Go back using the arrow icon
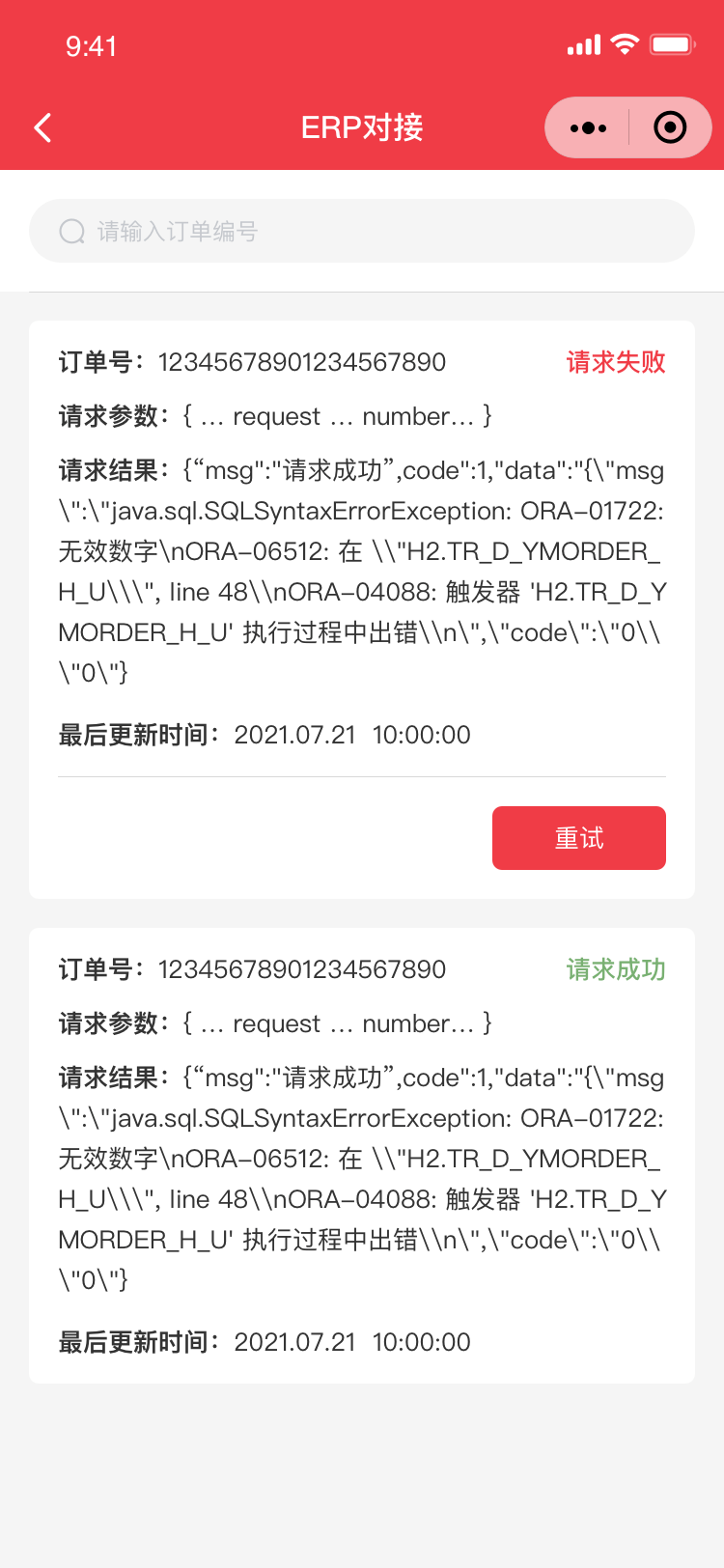 [42, 127]
